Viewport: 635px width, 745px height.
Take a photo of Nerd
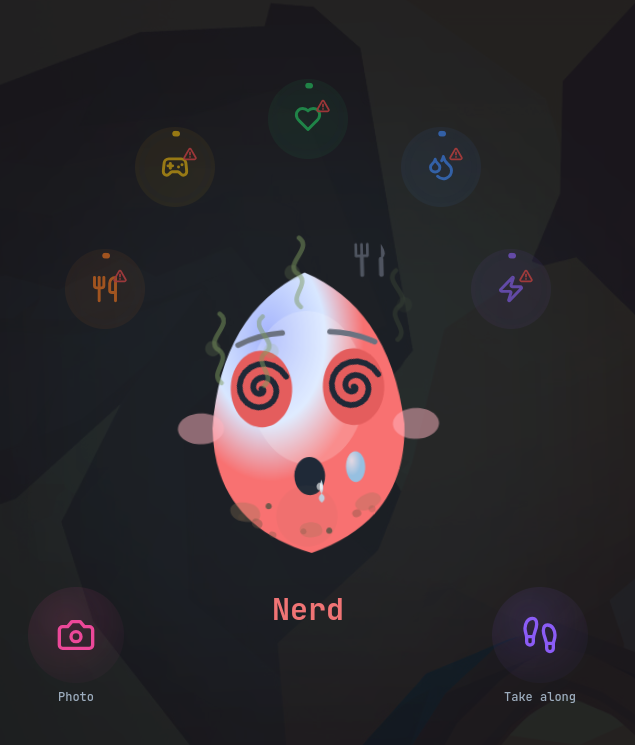76,635
